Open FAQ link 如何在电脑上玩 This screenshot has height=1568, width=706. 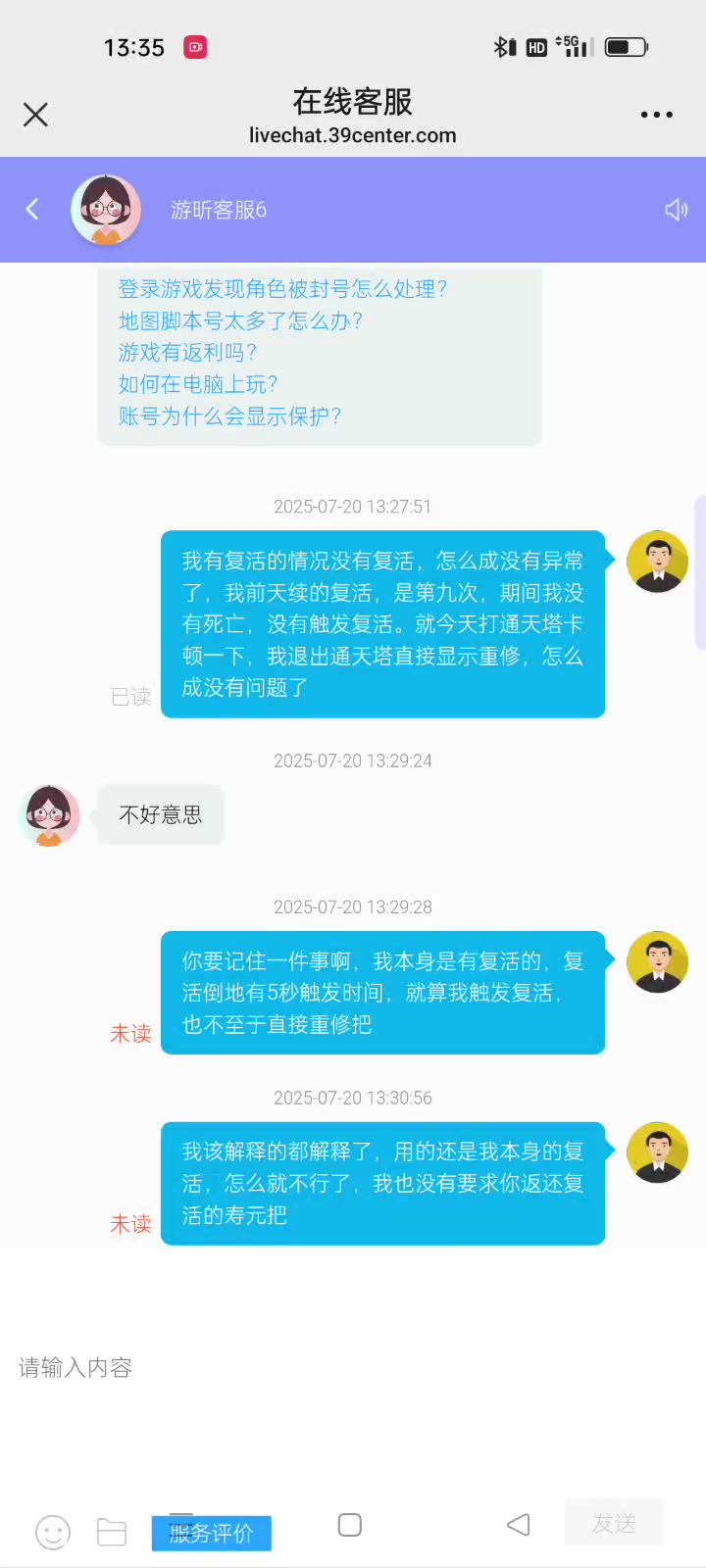tap(198, 384)
